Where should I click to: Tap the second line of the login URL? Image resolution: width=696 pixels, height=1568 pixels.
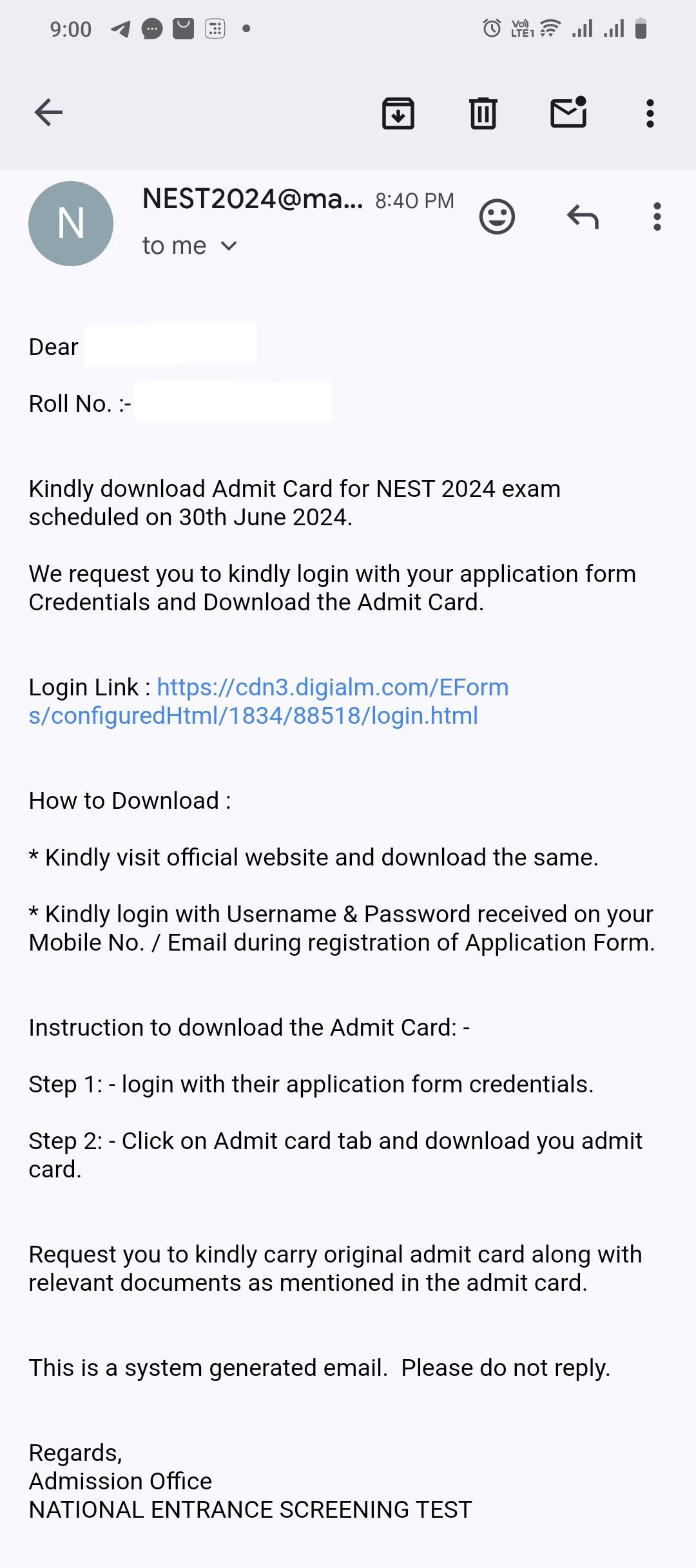[x=253, y=714]
